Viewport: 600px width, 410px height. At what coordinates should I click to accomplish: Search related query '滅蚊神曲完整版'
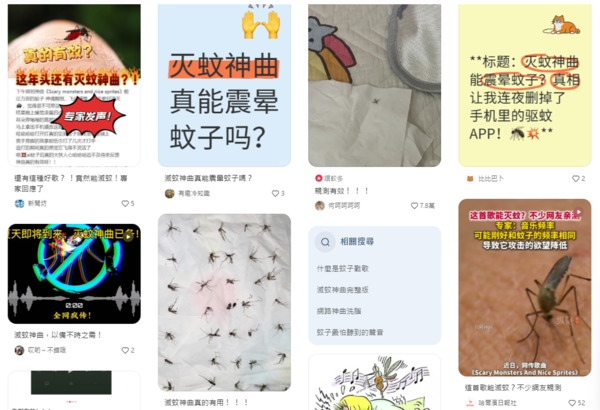click(x=343, y=290)
